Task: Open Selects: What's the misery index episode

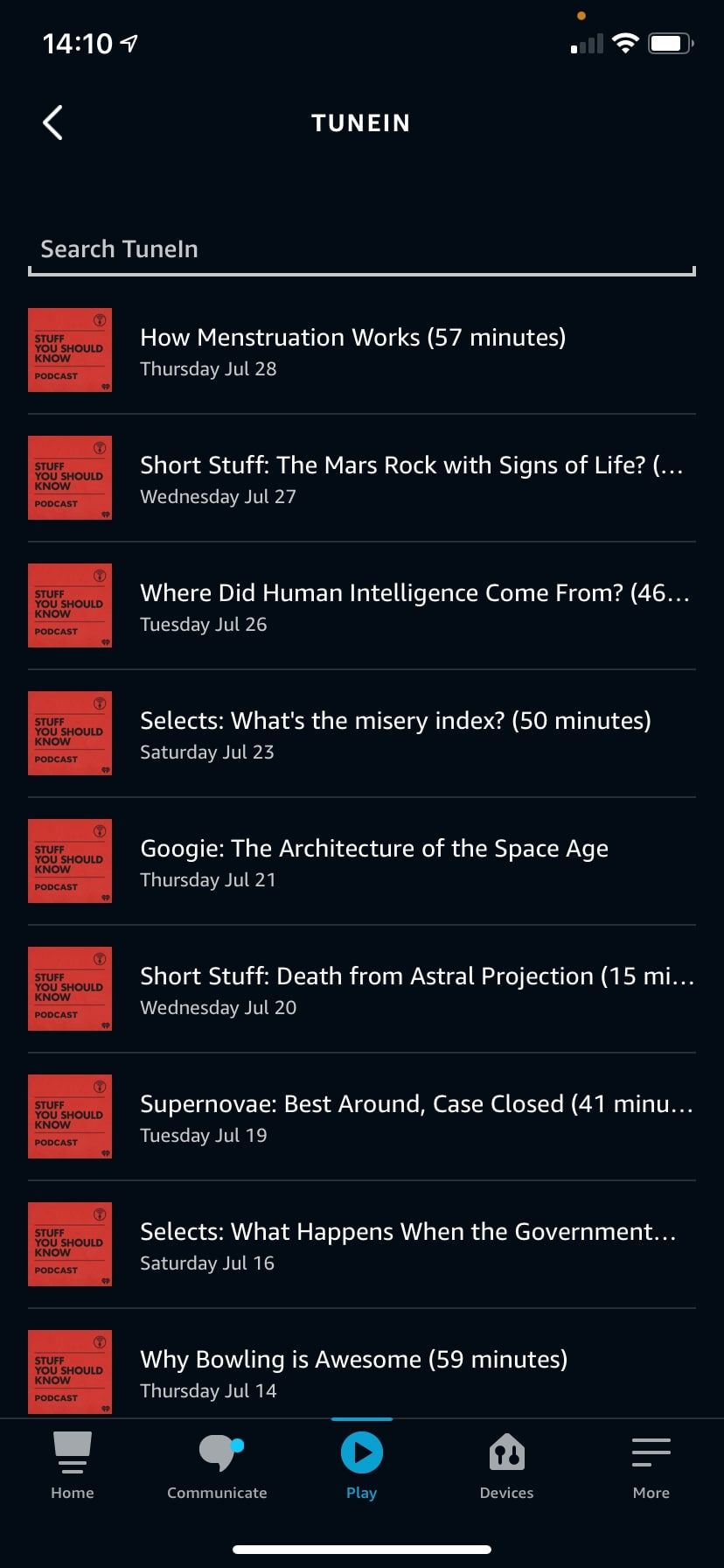Action: [395, 720]
